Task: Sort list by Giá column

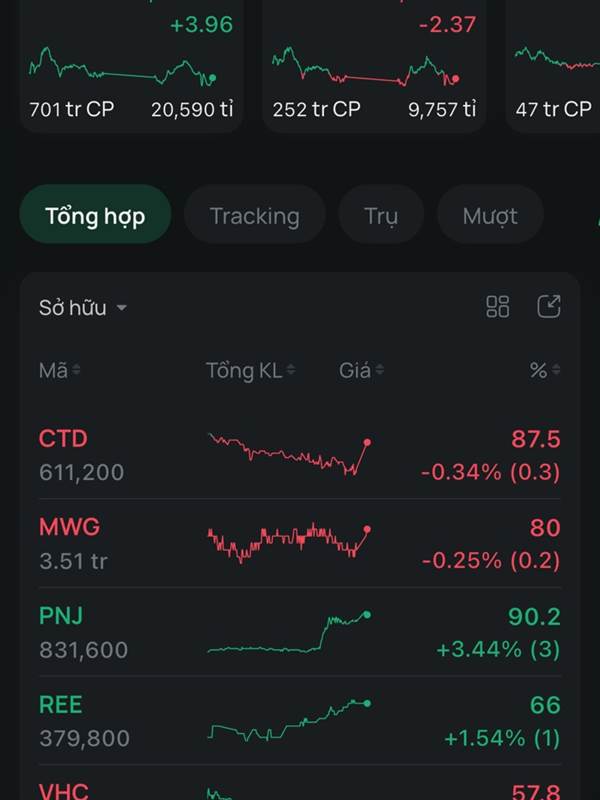Action: coord(361,371)
